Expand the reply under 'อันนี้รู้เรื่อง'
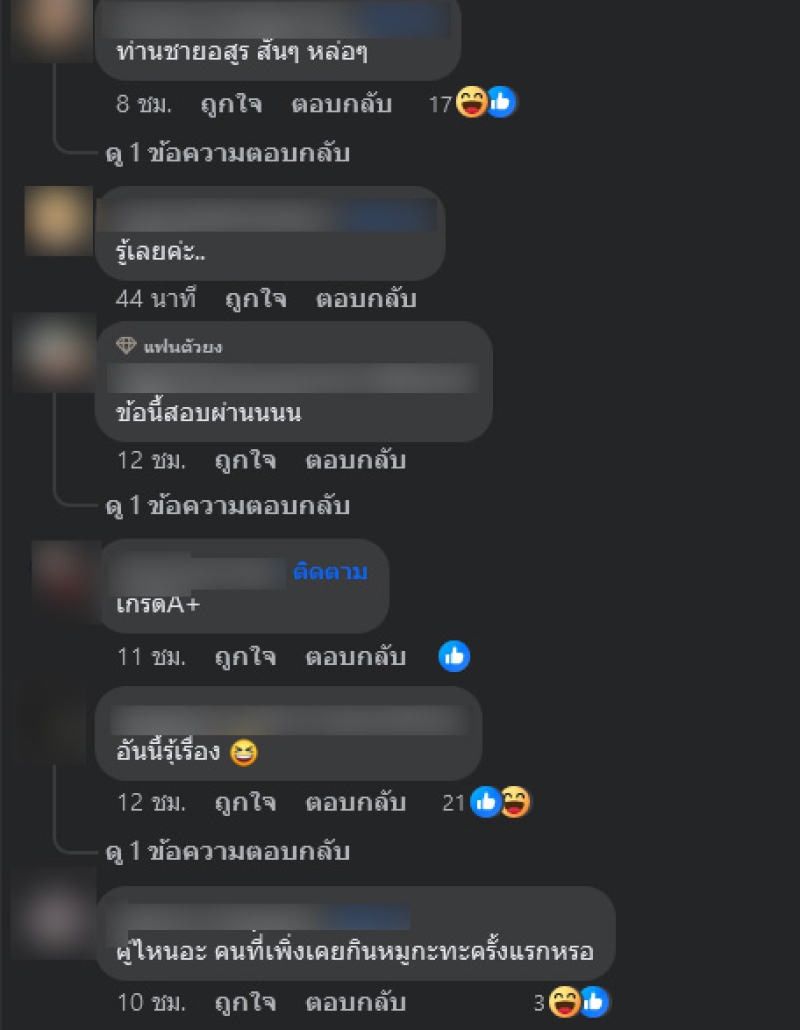The image size is (800, 1030). click(x=227, y=852)
